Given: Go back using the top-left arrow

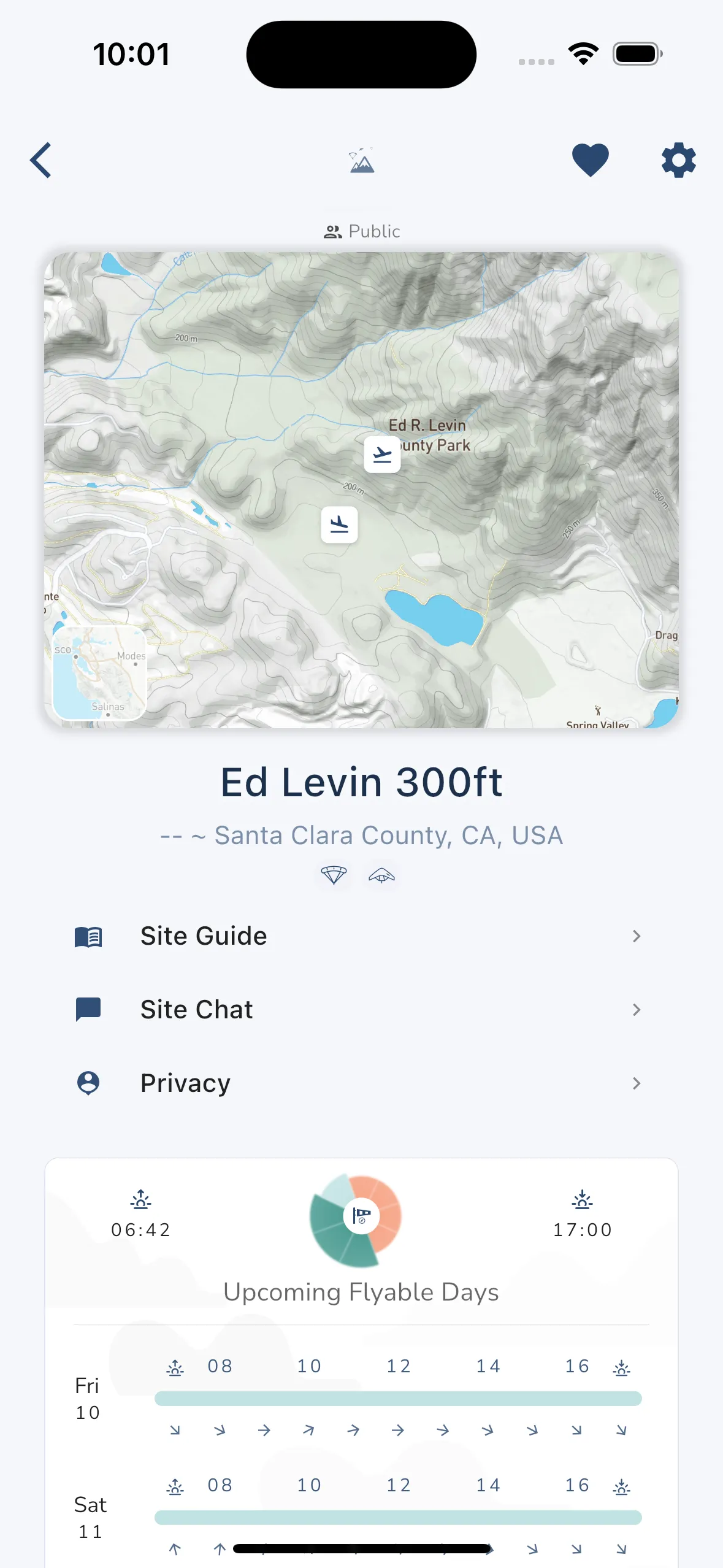Looking at the screenshot, I should (x=41, y=160).
